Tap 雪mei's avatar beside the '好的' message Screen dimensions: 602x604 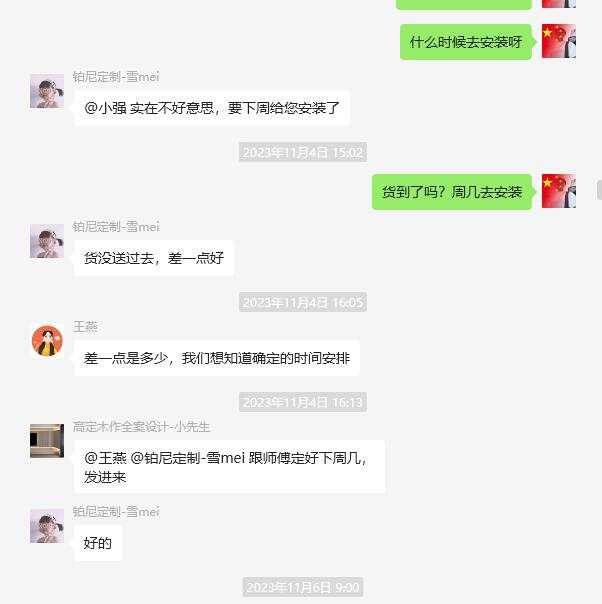pos(47,526)
